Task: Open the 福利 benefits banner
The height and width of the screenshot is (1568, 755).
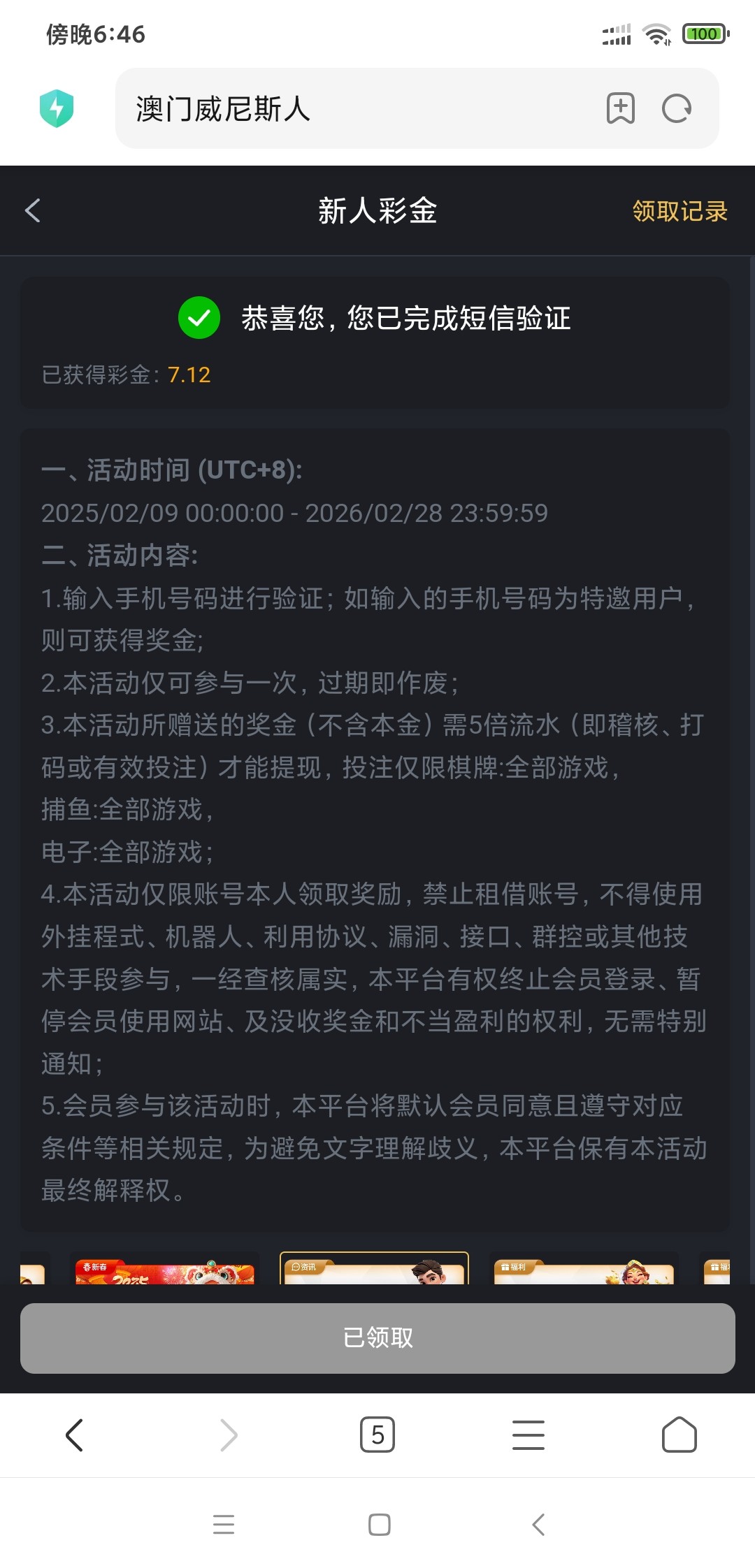Action: 584,1270
